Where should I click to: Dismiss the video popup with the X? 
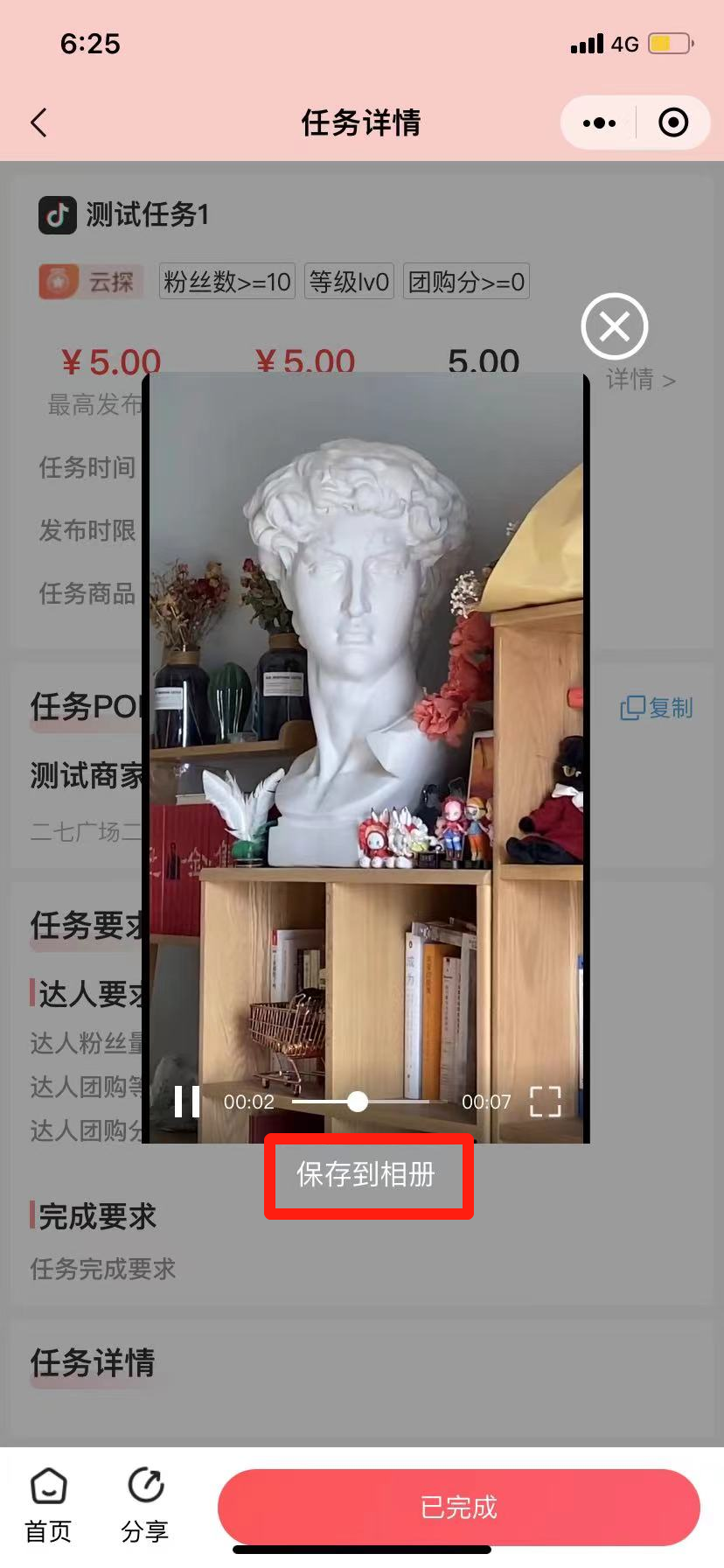click(614, 326)
